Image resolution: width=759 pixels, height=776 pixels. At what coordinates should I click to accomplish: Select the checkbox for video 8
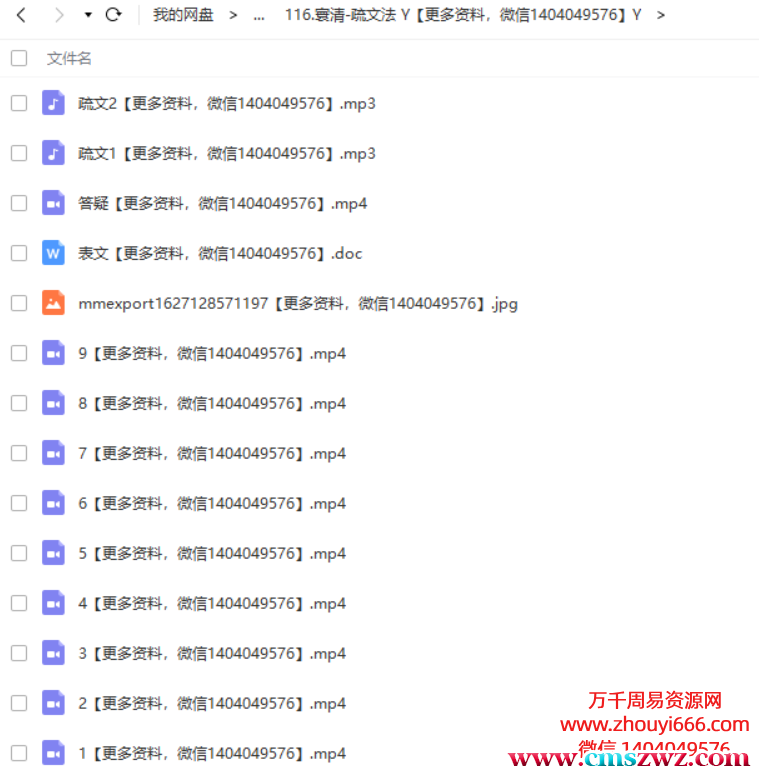pyautogui.click(x=19, y=403)
